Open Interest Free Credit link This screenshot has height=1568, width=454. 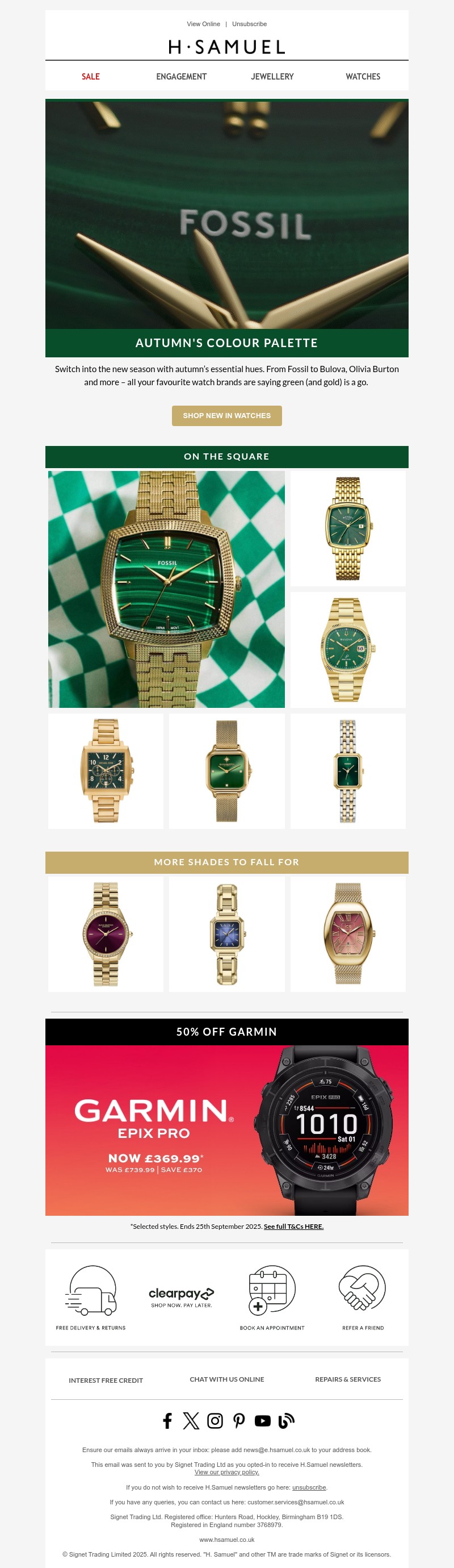coord(106,1380)
